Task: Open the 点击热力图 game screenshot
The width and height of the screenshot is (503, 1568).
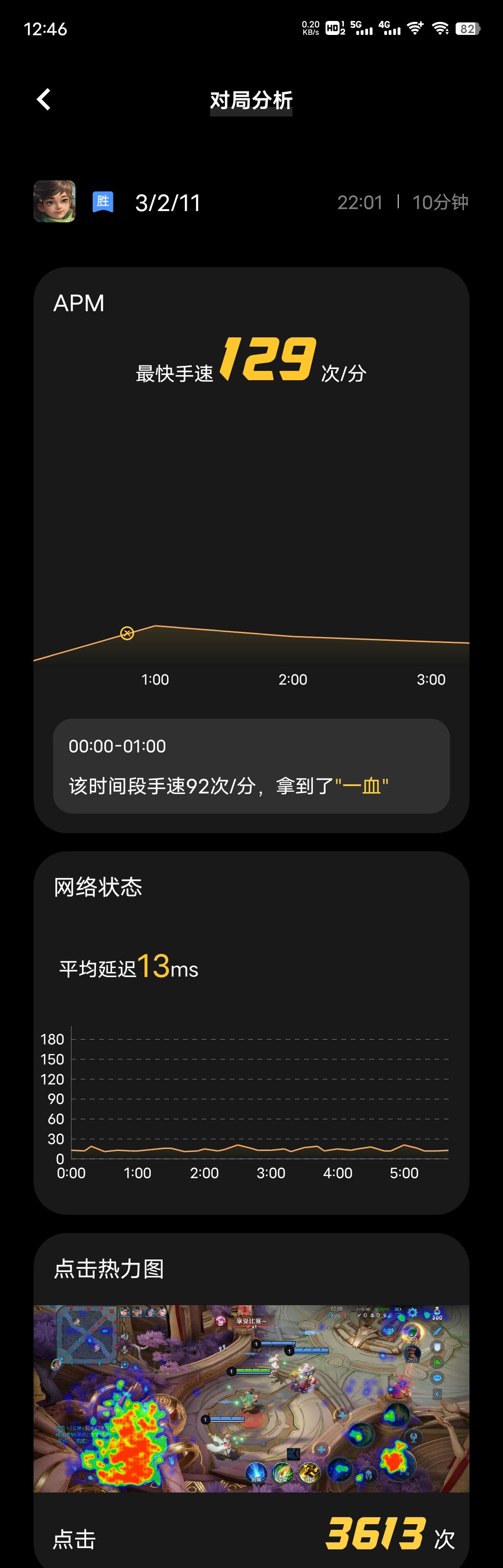Action: (x=251, y=1398)
